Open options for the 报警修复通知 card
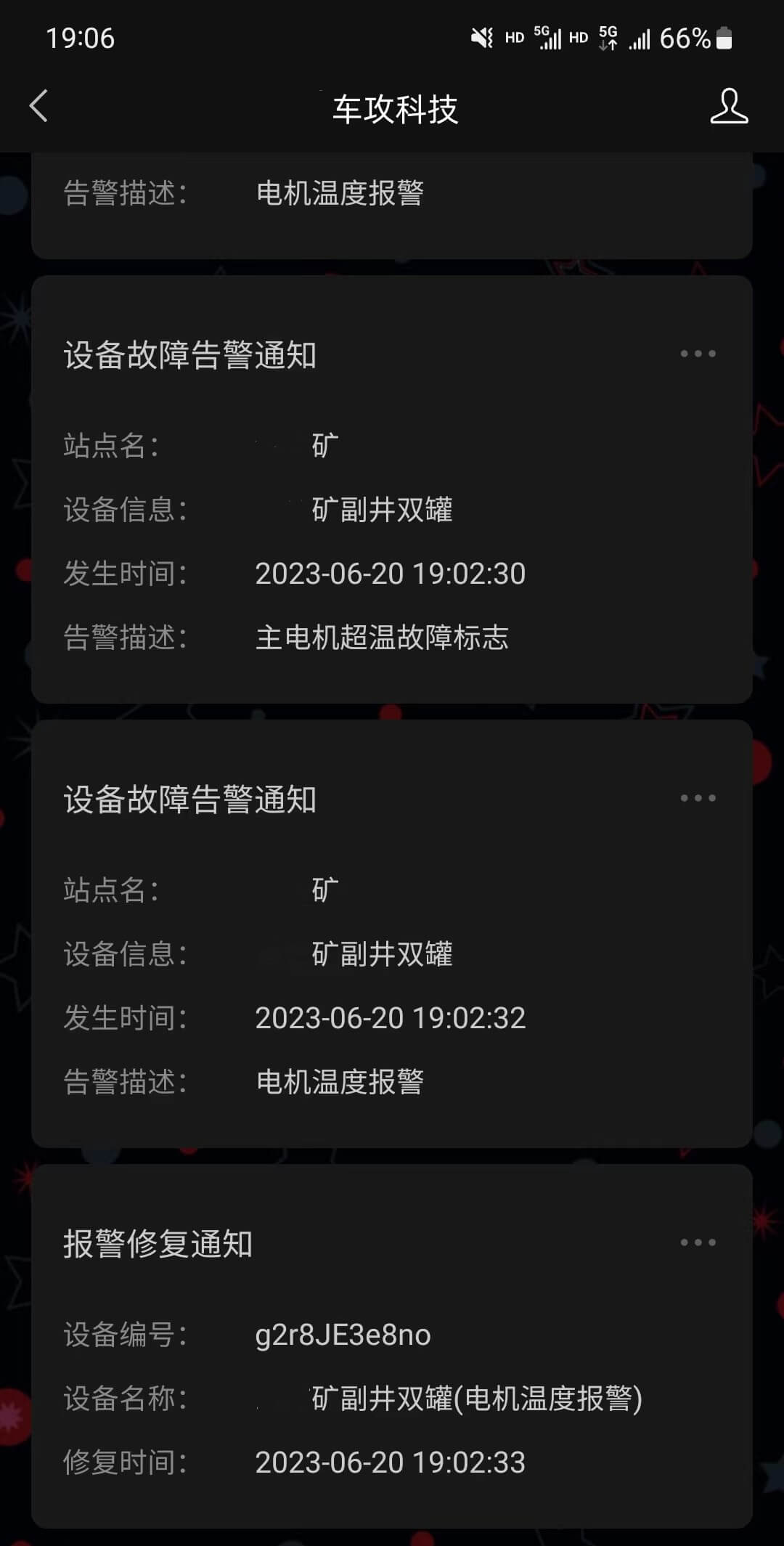 [x=698, y=1242]
